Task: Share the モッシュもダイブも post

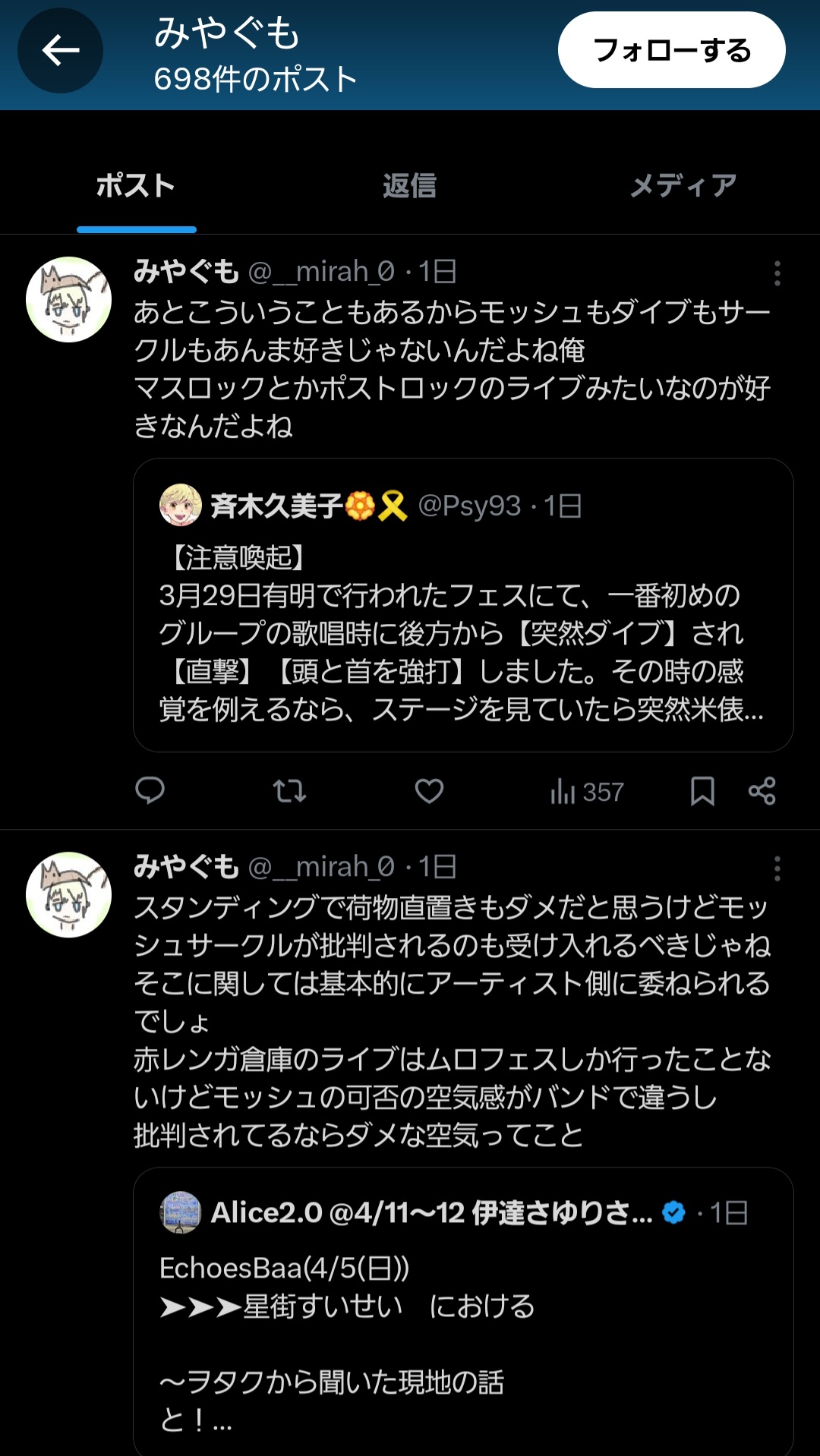Action: (x=762, y=791)
